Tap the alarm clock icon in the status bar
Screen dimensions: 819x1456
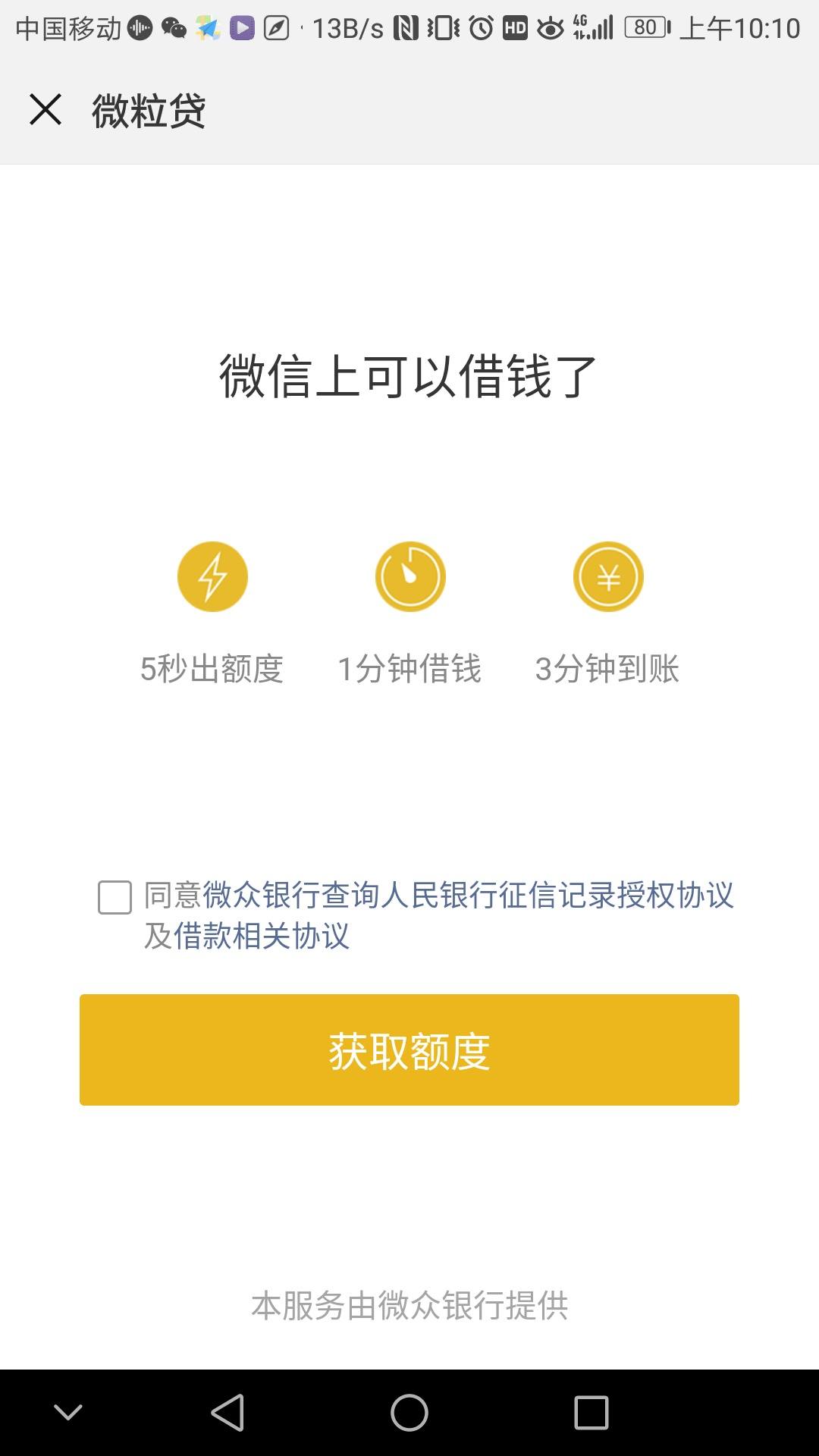[480, 29]
